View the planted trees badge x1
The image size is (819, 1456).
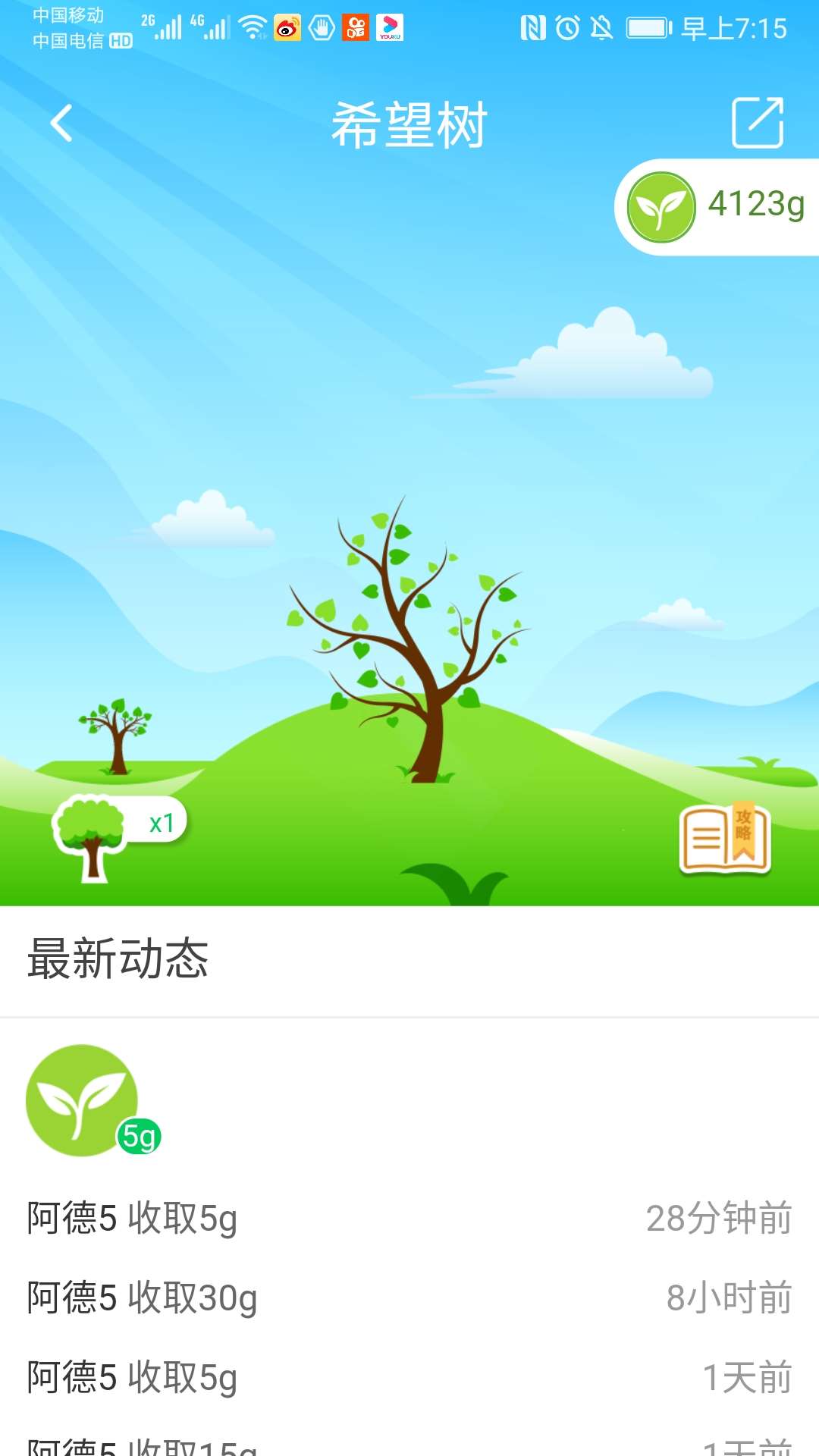click(119, 833)
